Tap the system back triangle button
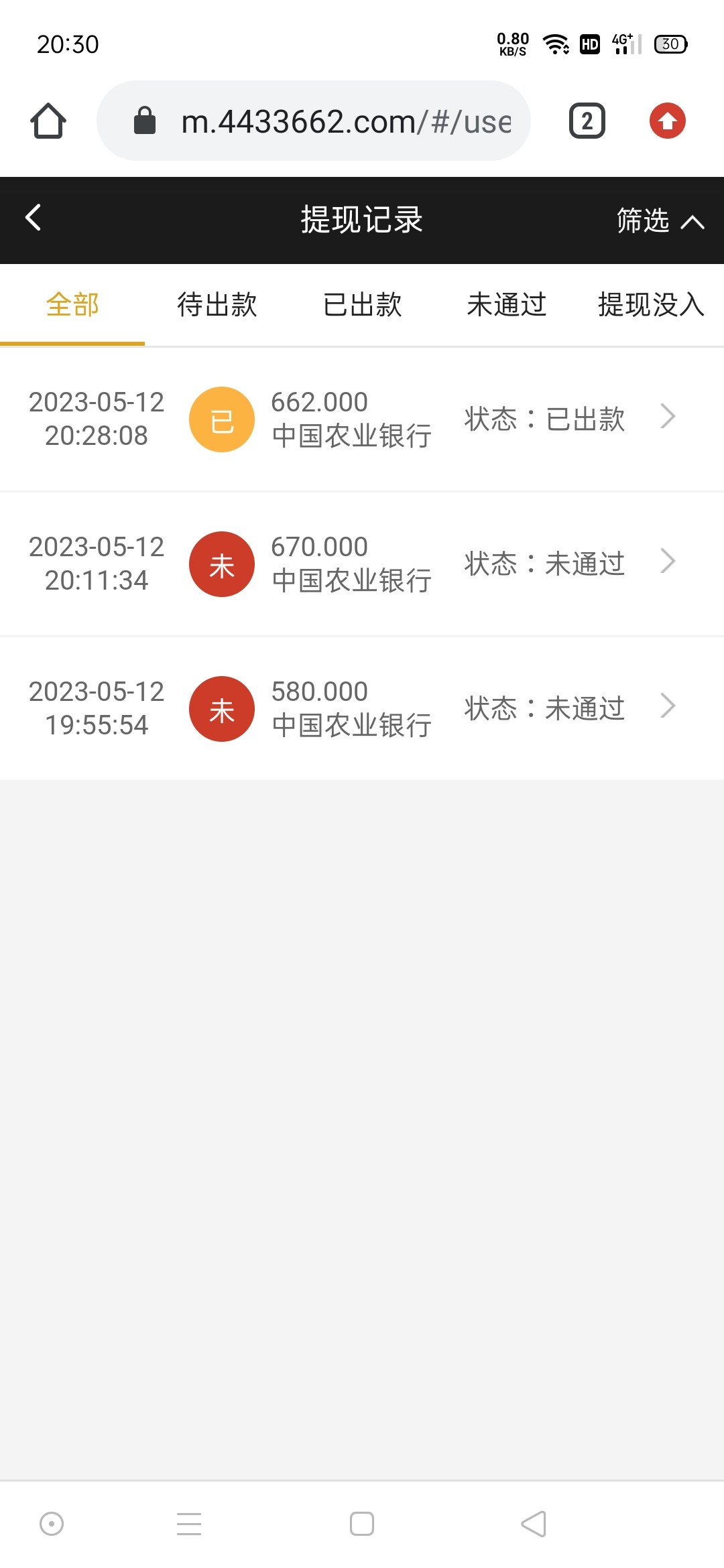The width and height of the screenshot is (724, 1568). tap(534, 1524)
